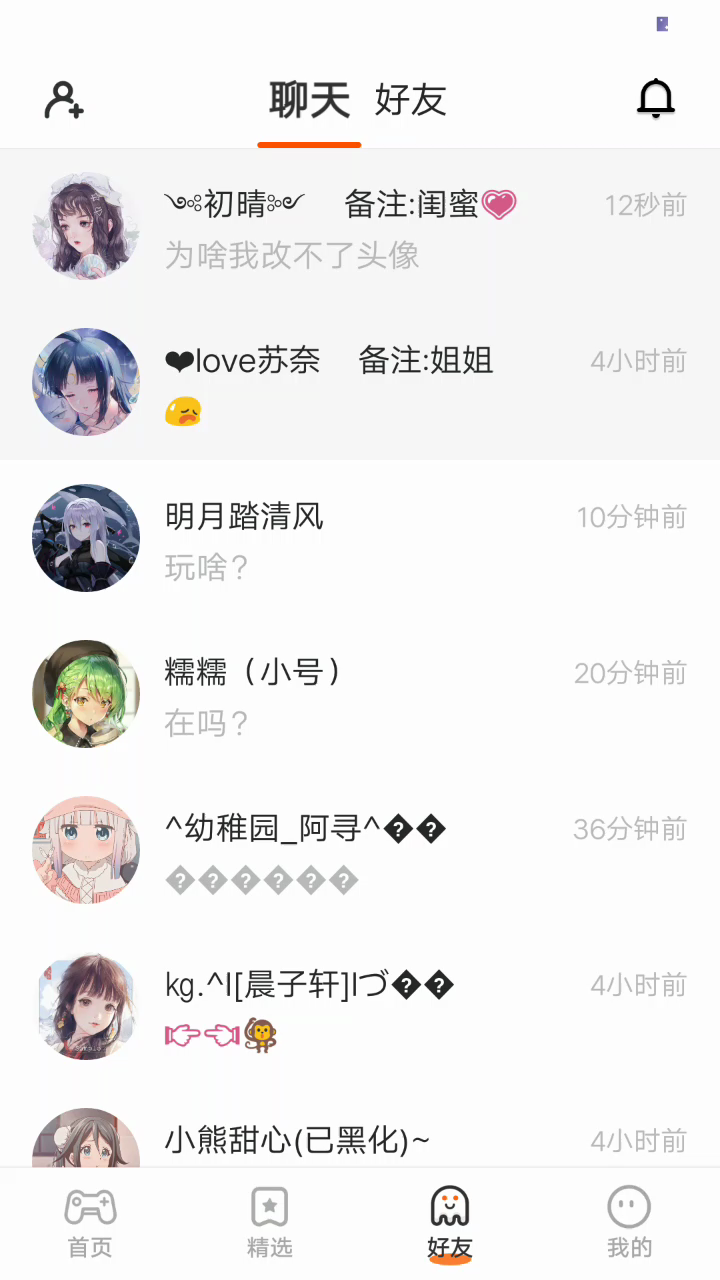Viewport: 720px width, 1280px height.
Task: Open the notifications bell
Action: 656,99
